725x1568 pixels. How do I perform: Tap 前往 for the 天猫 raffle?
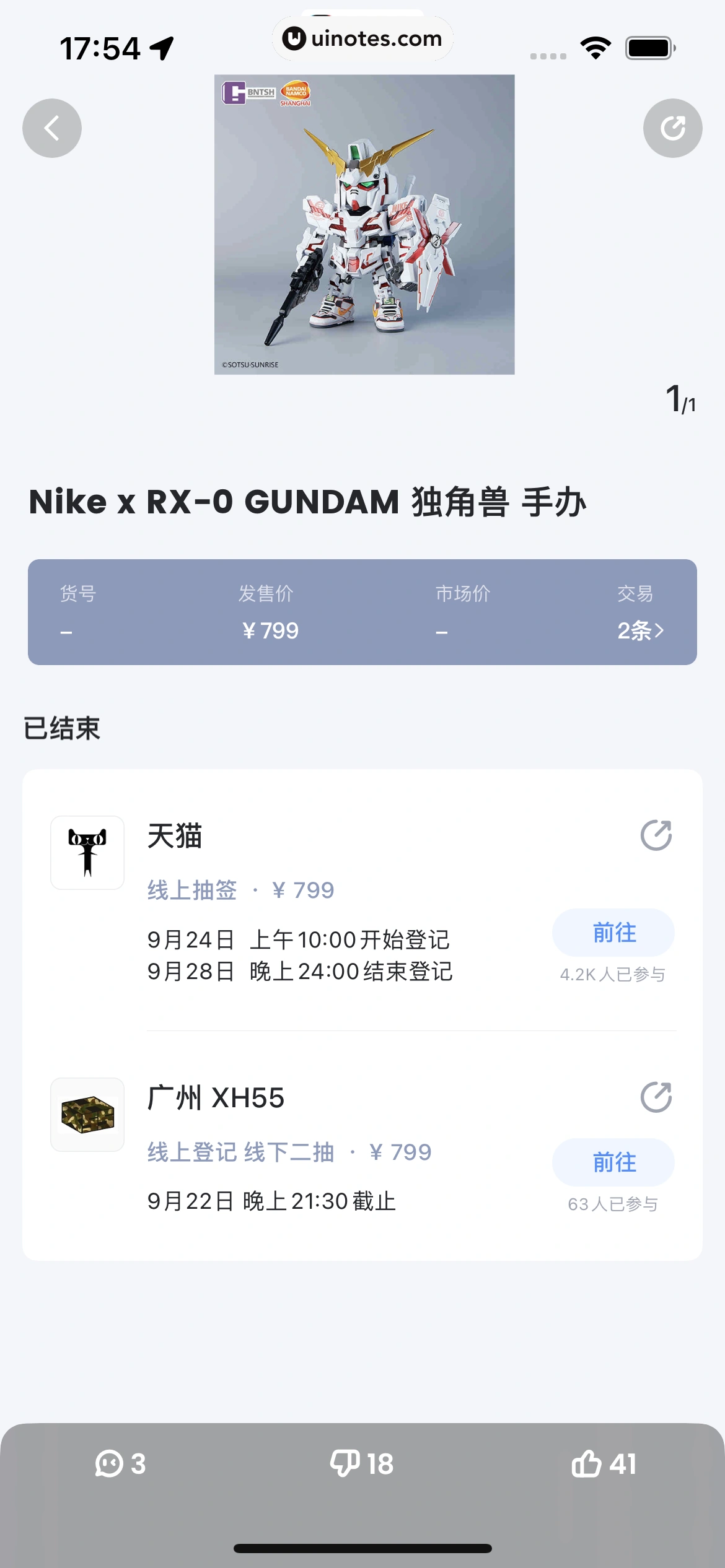tap(613, 933)
